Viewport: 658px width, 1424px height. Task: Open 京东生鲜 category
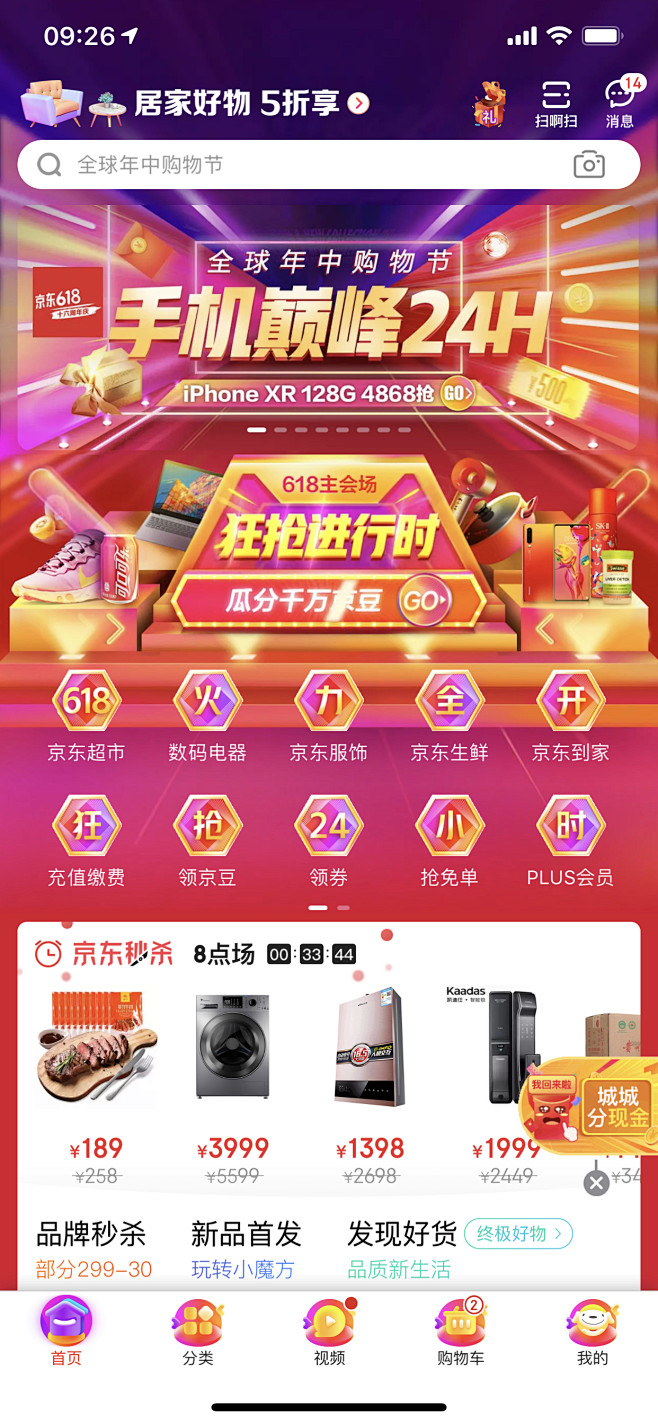[x=449, y=716]
